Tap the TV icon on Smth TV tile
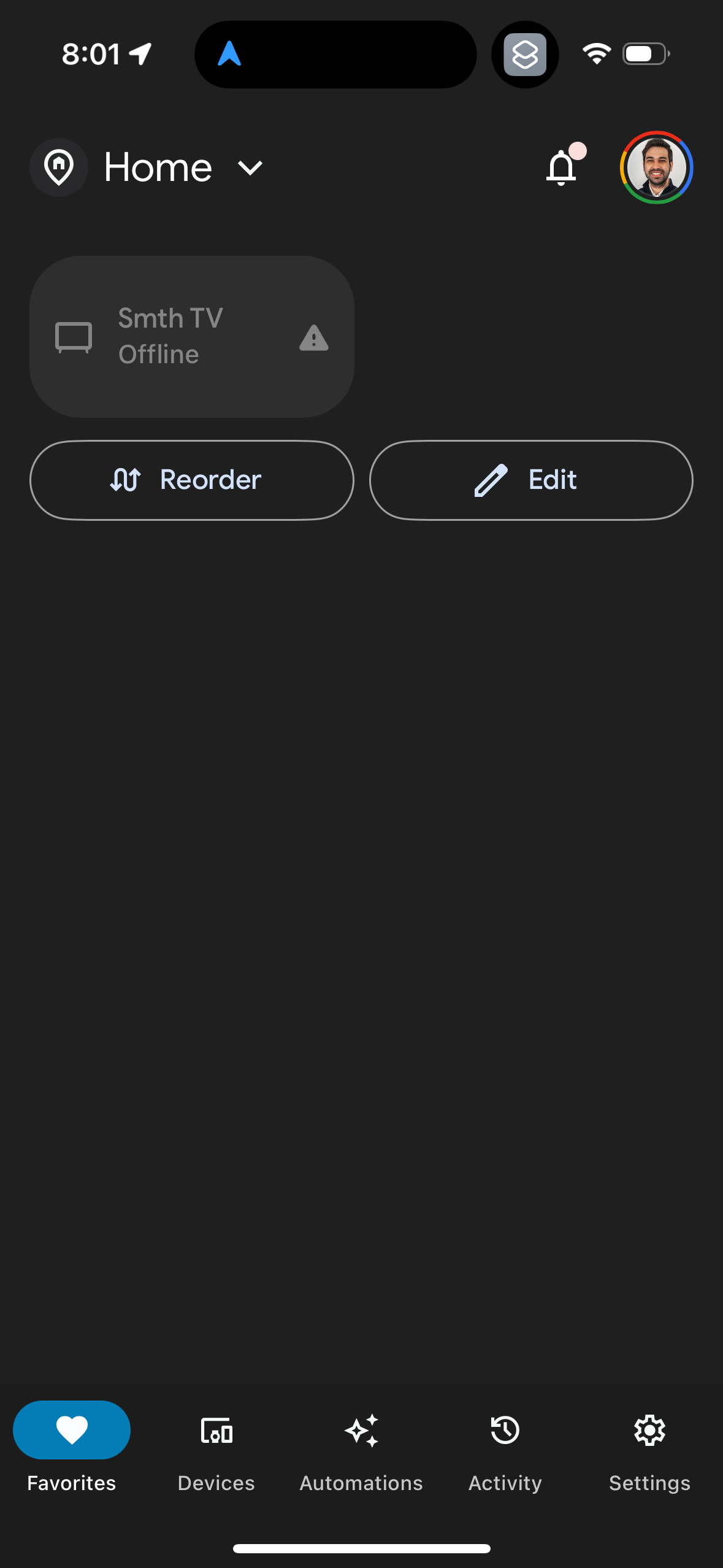This screenshot has width=723, height=1568. pos(75,336)
